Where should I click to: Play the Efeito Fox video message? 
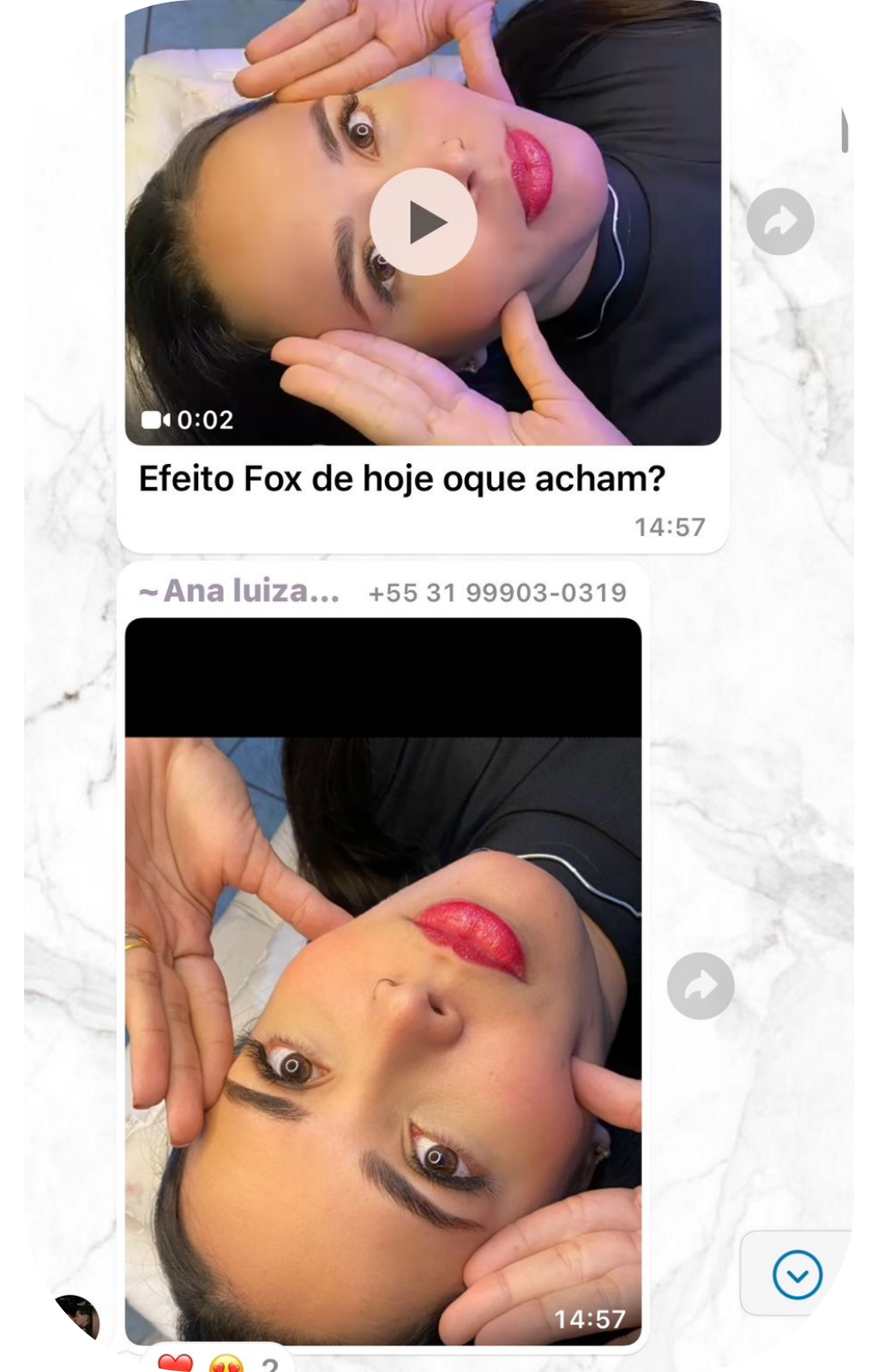click(x=423, y=222)
